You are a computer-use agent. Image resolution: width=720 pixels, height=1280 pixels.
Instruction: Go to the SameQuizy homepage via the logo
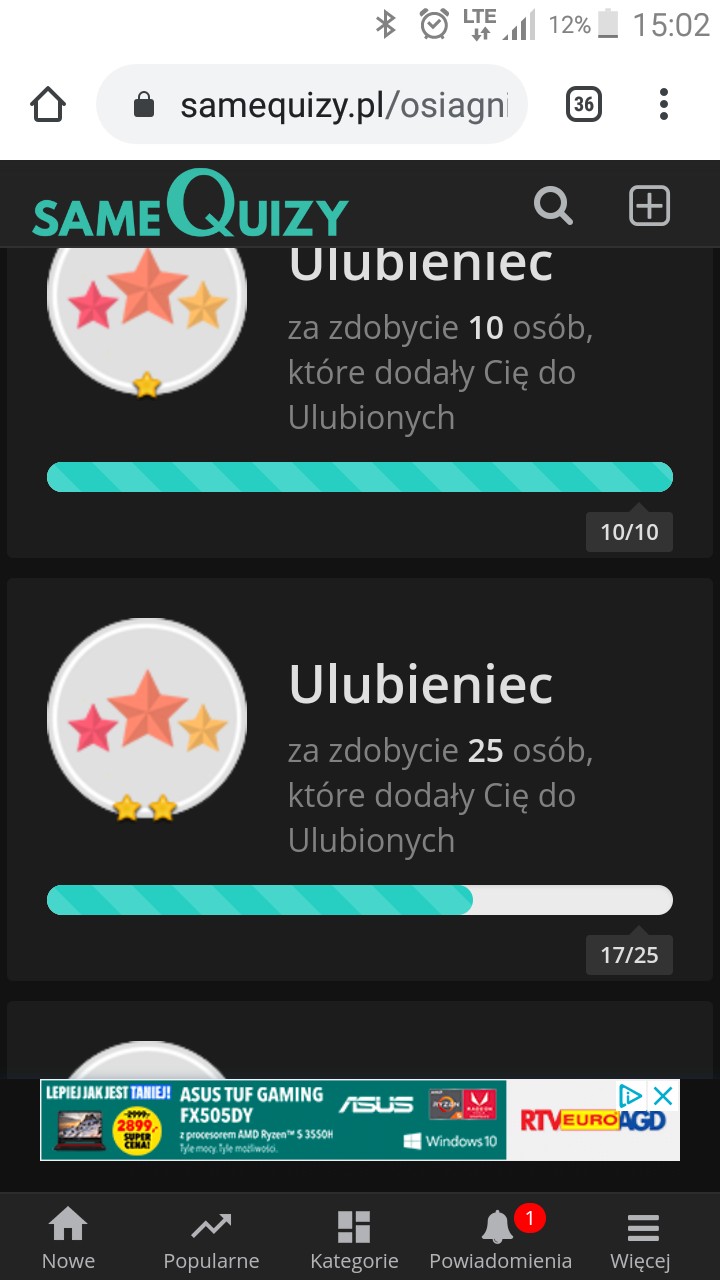coord(190,207)
